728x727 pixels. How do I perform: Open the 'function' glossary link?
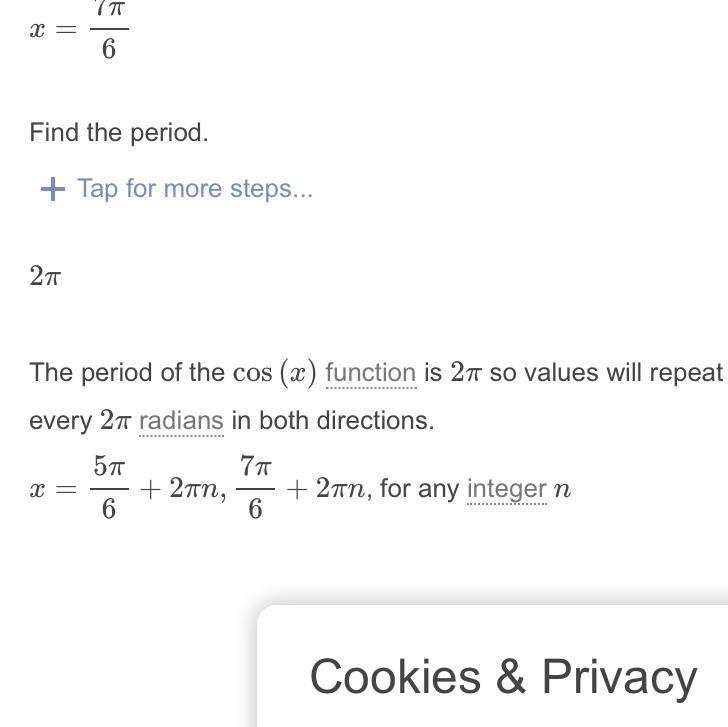coord(370,373)
